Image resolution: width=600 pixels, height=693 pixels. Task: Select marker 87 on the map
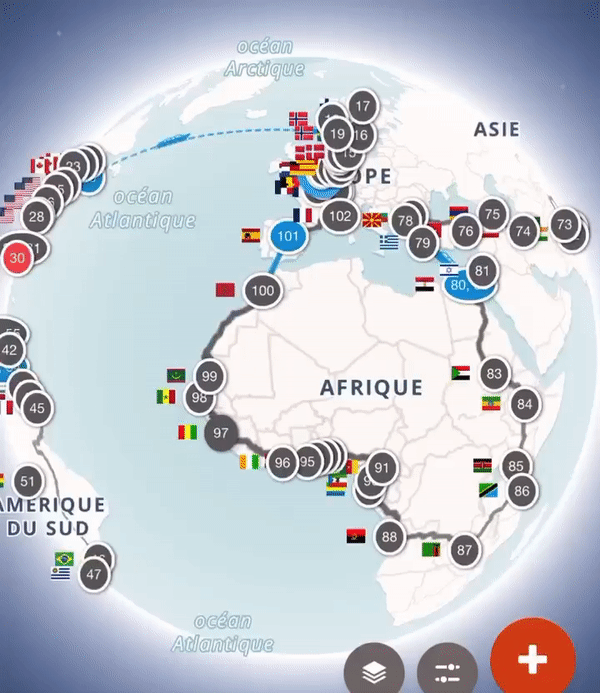[x=464, y=549]
